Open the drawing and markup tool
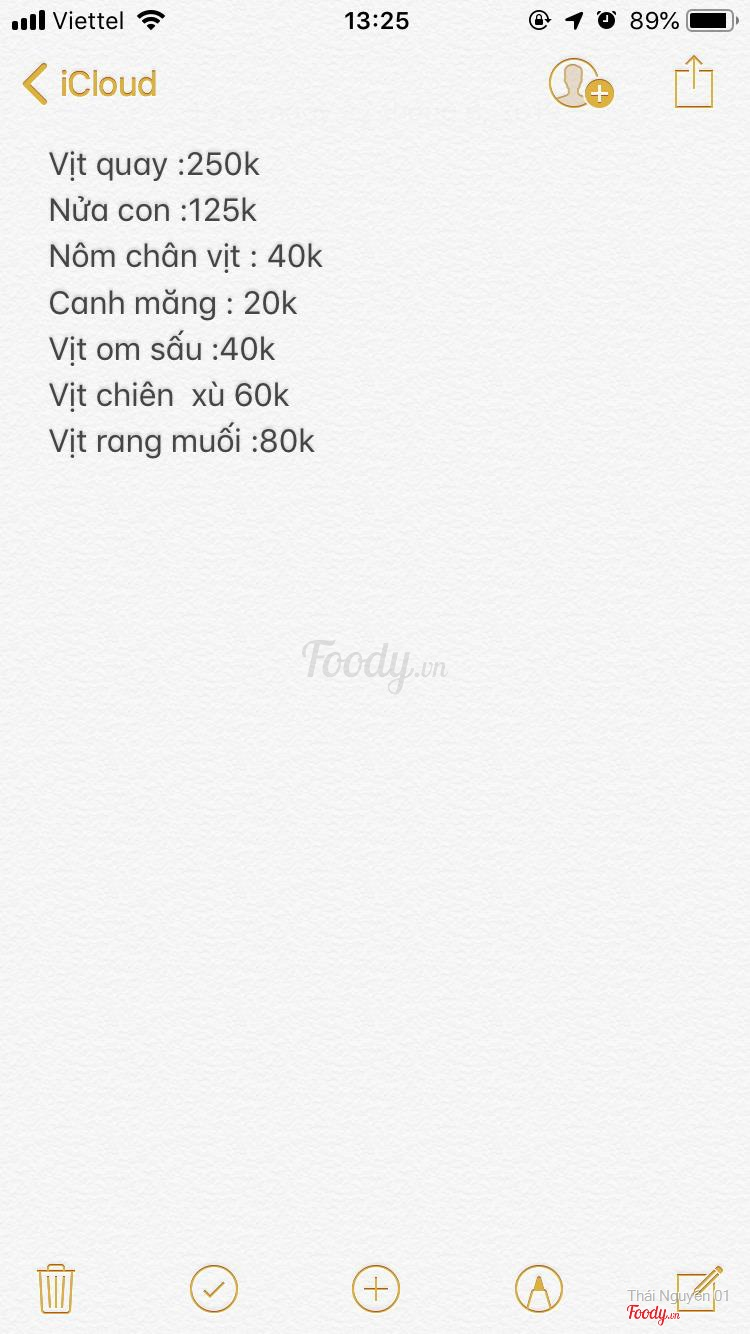 pos(538,1289)
